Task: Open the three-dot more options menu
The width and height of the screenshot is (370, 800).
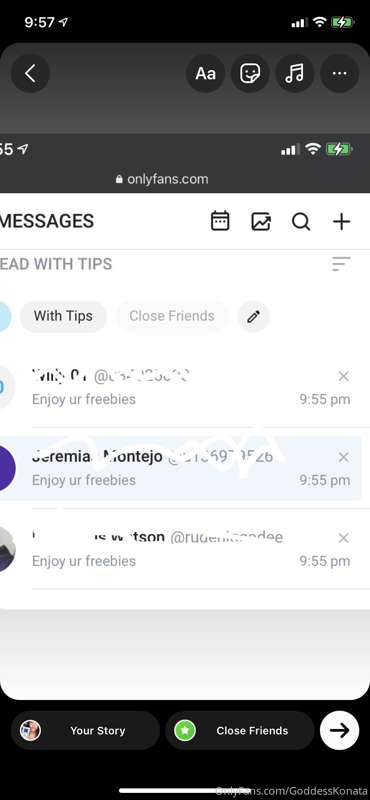Action: click(339, 73)
